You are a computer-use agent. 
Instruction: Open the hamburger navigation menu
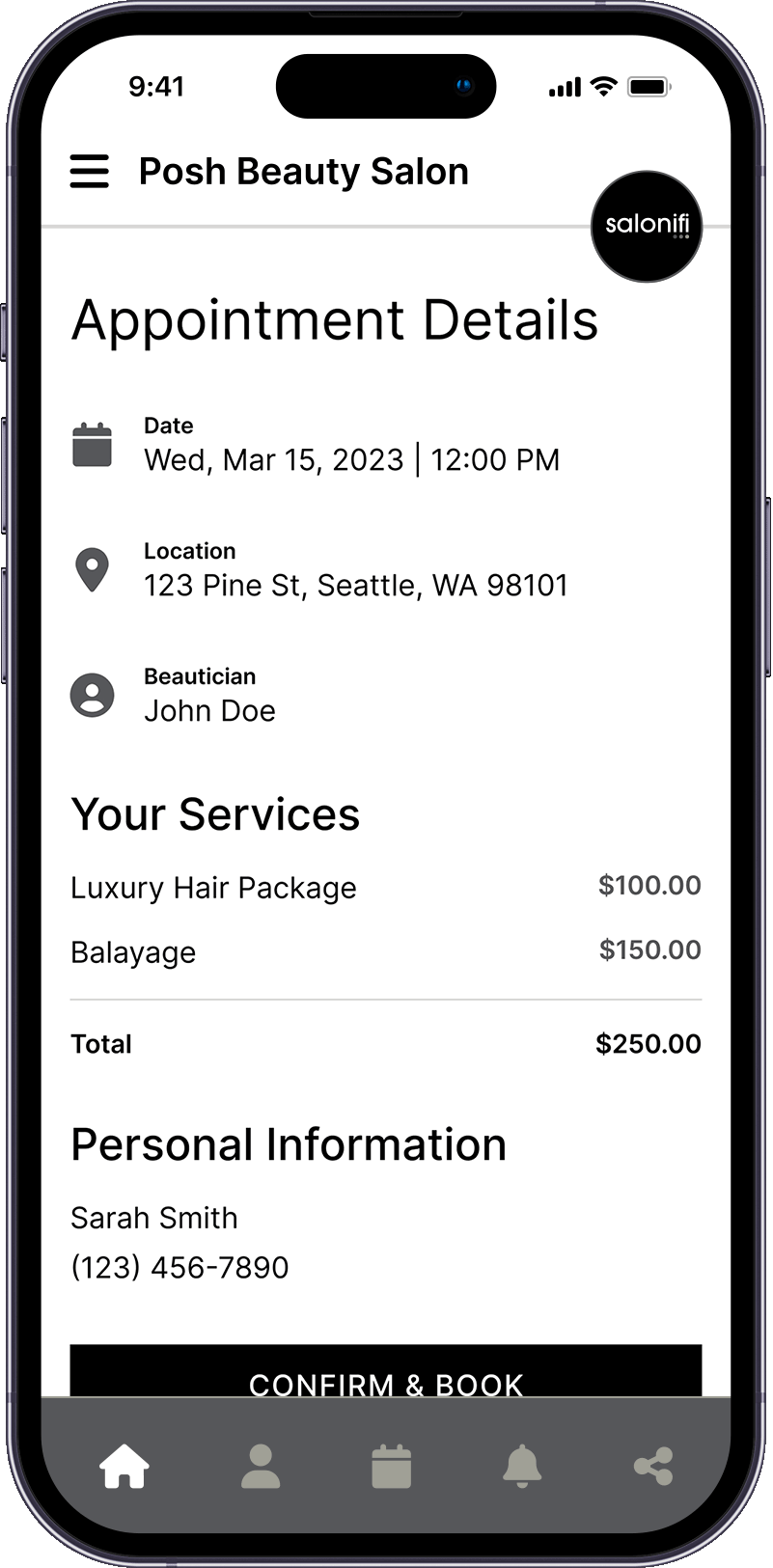[89, 171]
